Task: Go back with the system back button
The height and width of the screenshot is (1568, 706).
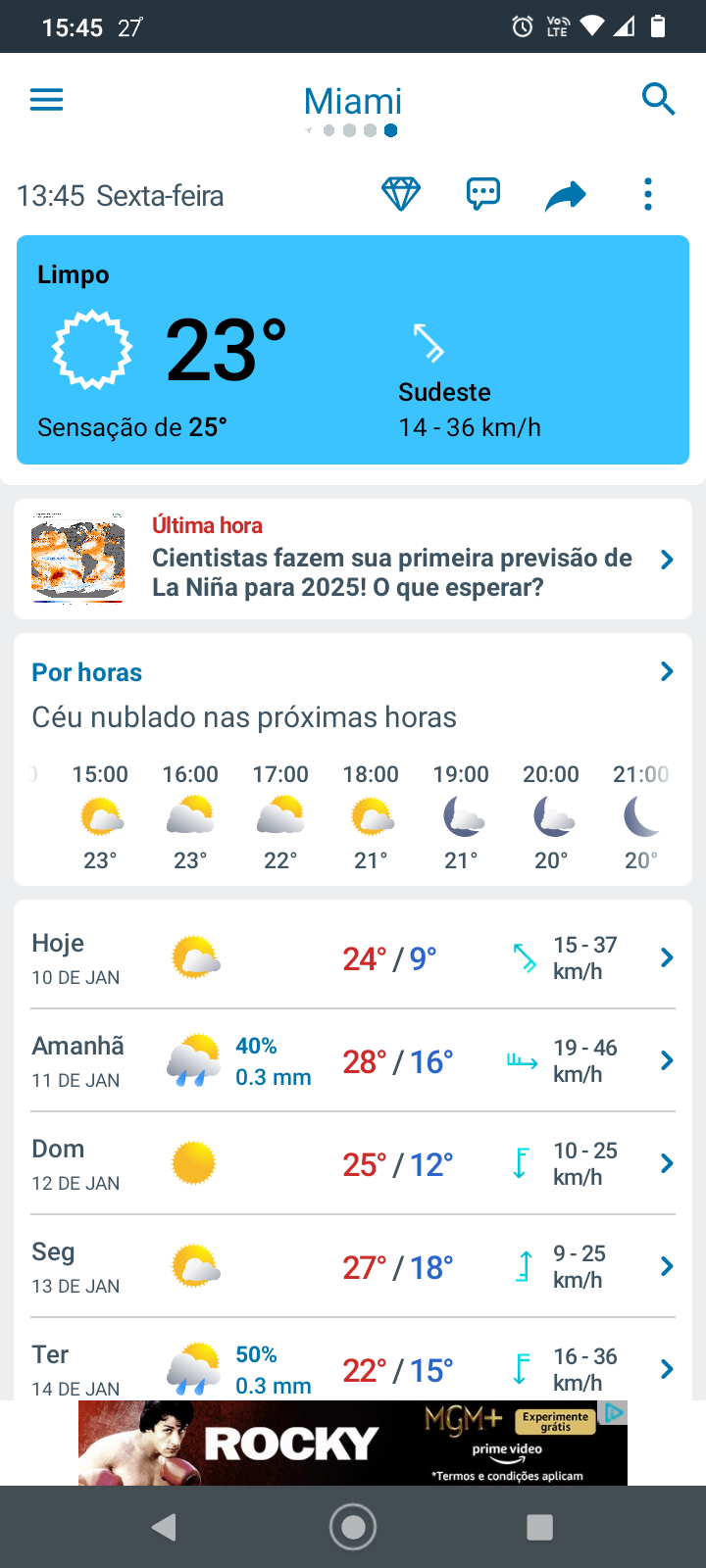Action: pyautogui.click(x=165, y=1527)
